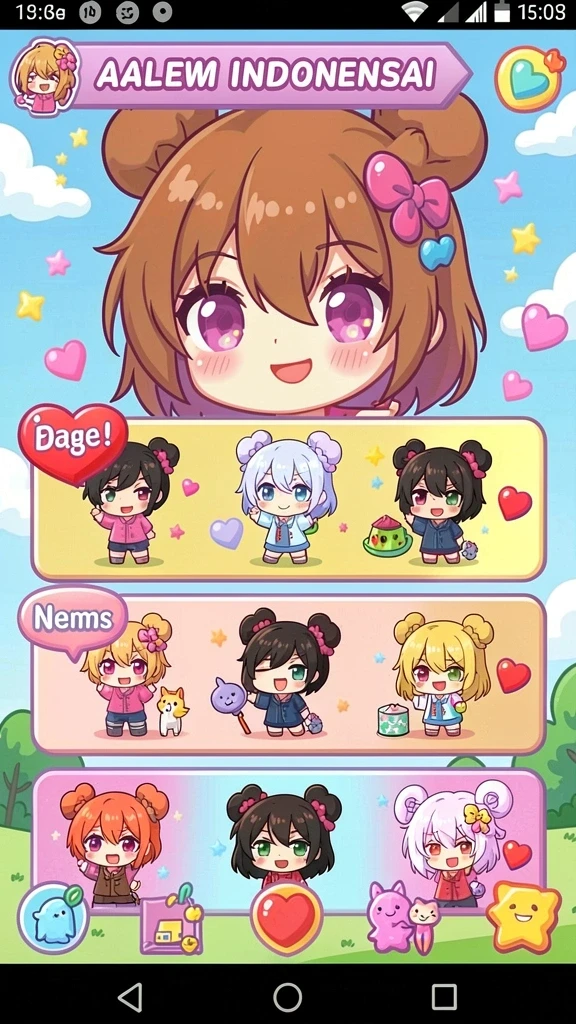Open the blue ghost icon in bottom bar
This screenshot has width=576, height=1024.
pos(53,918)
